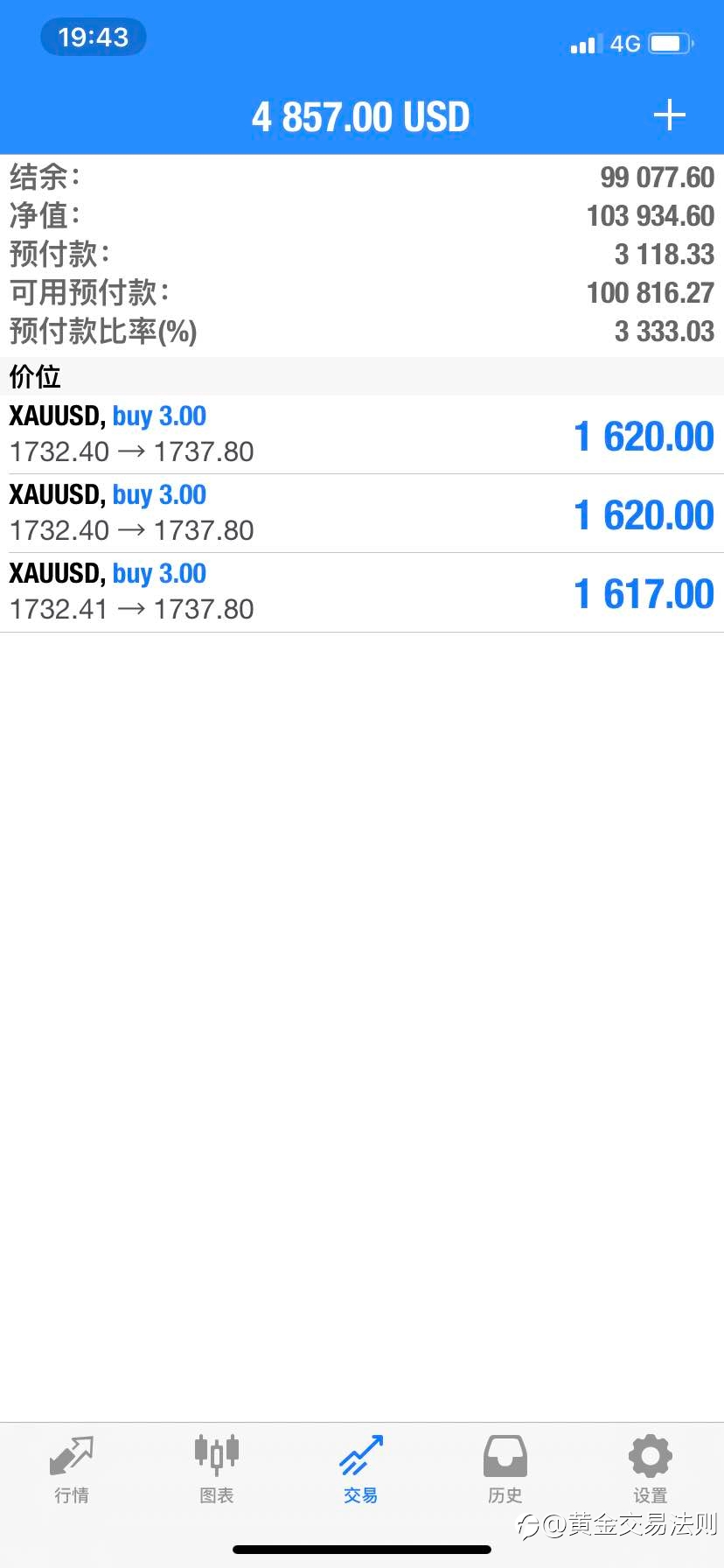The width and height of the screenshot is (724, 1568).
Task: Open the 图表 chart tab
Action: tap(217, 1470)
